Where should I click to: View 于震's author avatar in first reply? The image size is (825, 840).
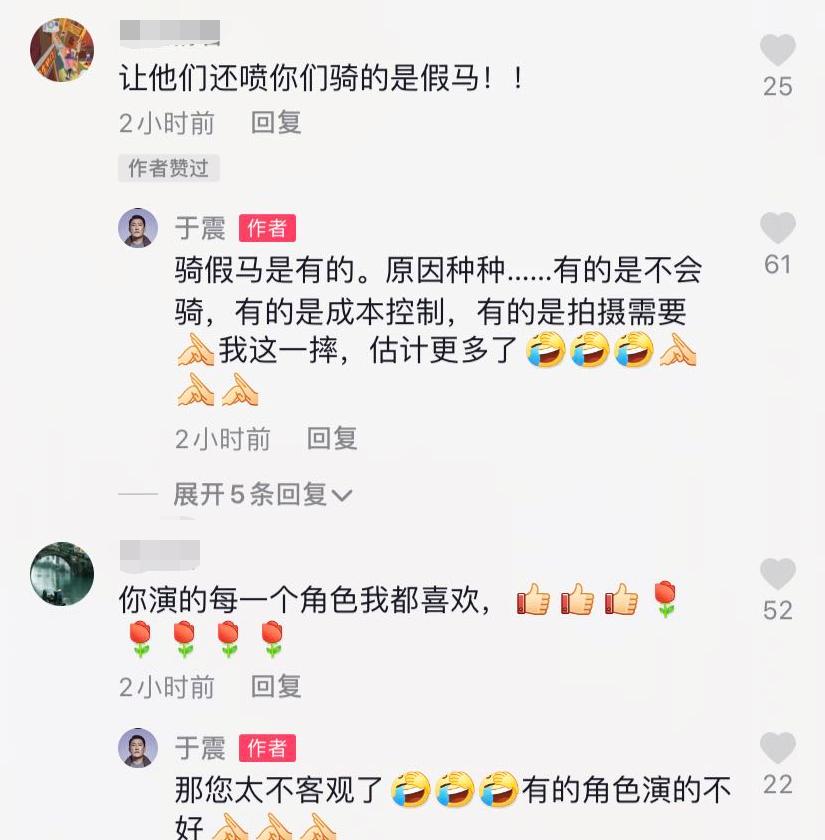135,227
